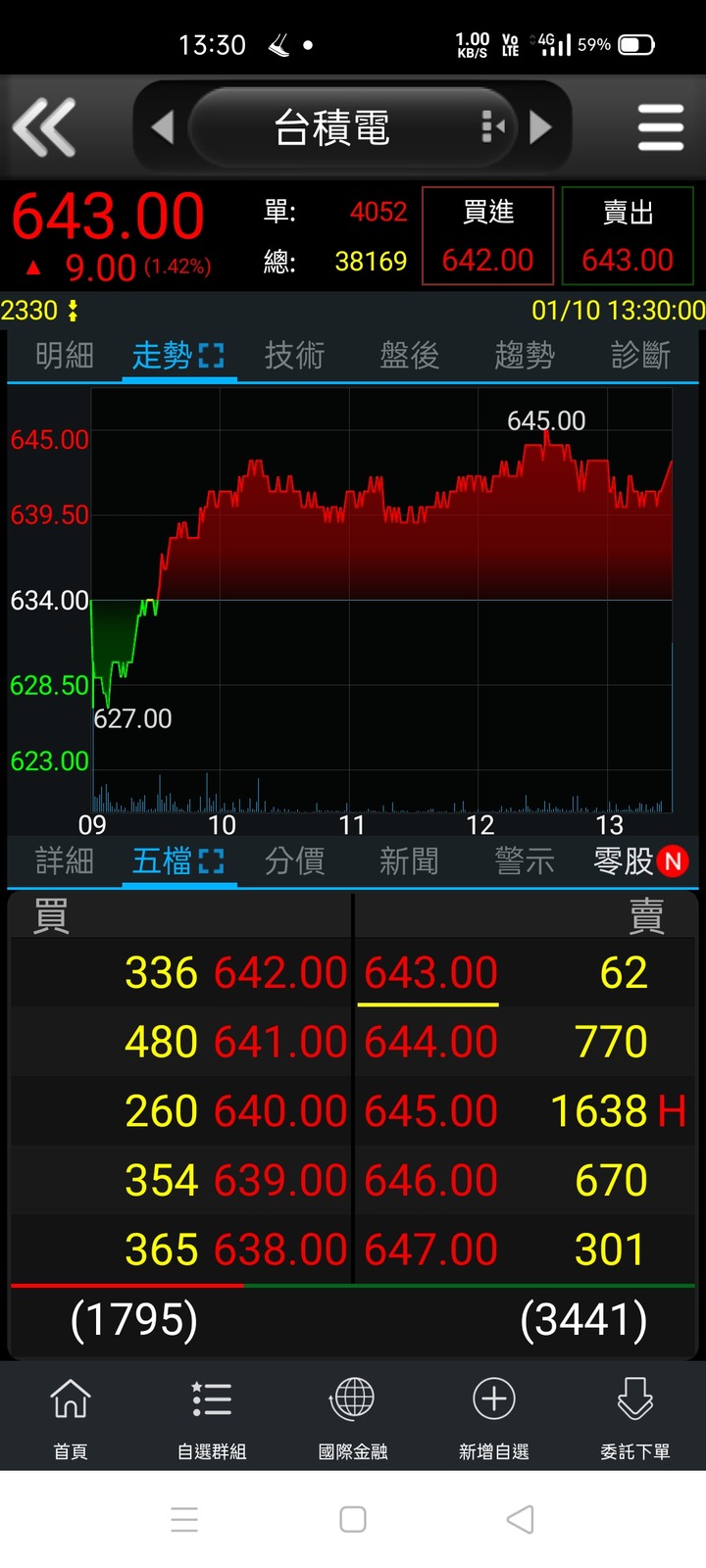
Task: Switch to the 詳細 tab
Action: click(65, 860)
